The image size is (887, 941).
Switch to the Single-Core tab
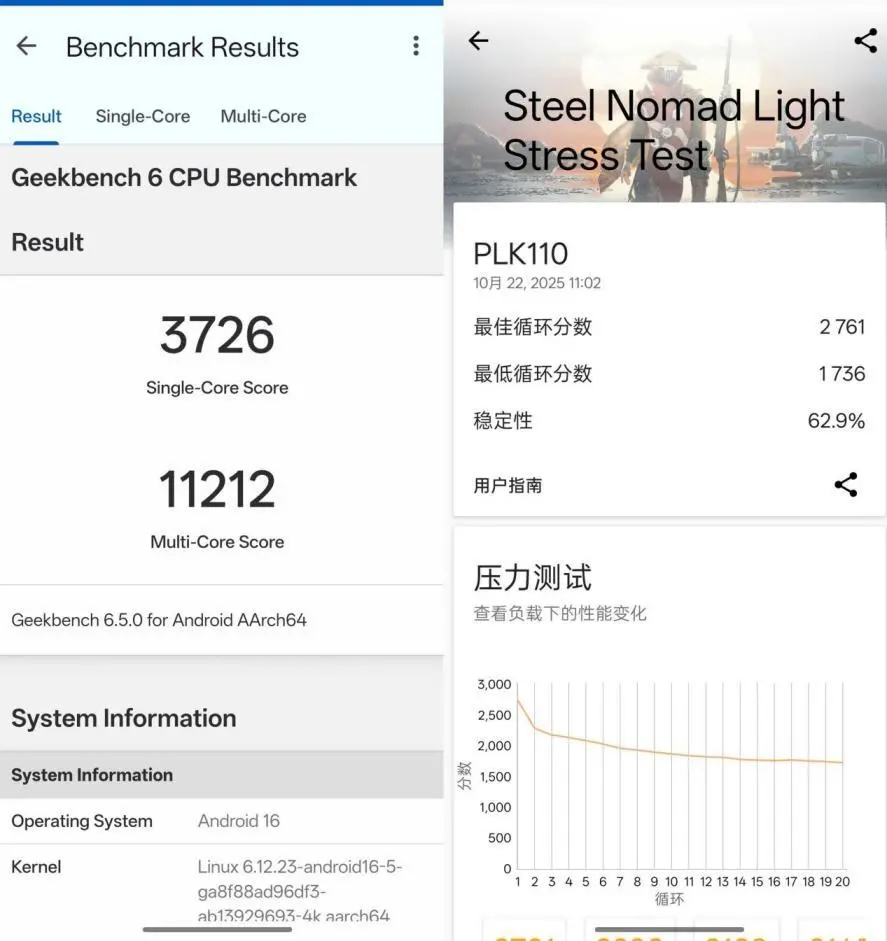pos(143,116)
